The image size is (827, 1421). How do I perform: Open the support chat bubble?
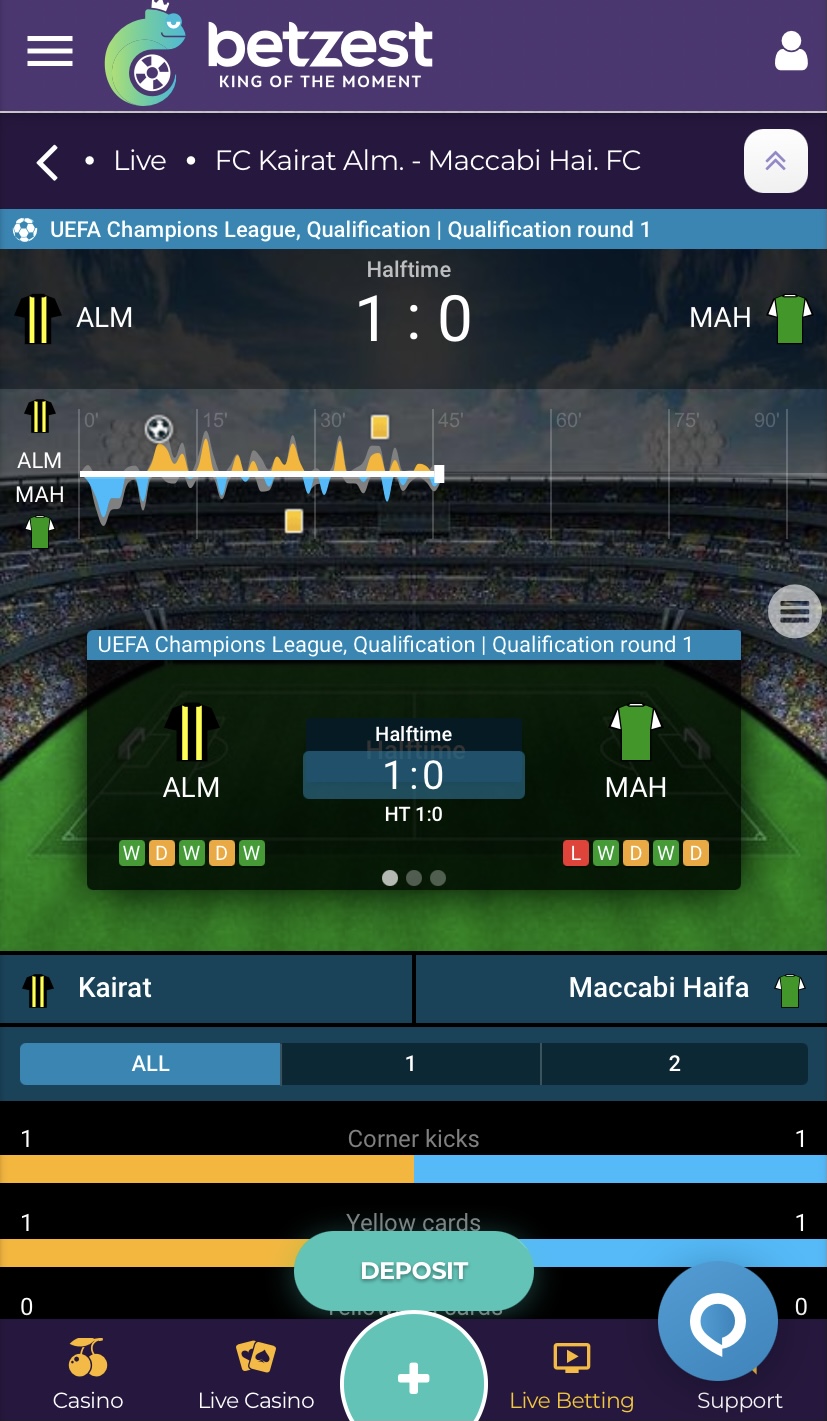pos(717,1321)
